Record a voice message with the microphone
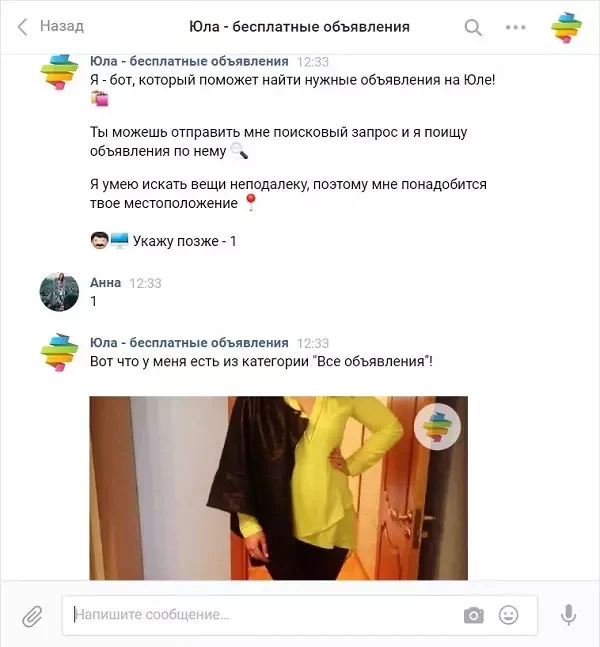Screen dimensions: 600x647 (x=568, y=615)
